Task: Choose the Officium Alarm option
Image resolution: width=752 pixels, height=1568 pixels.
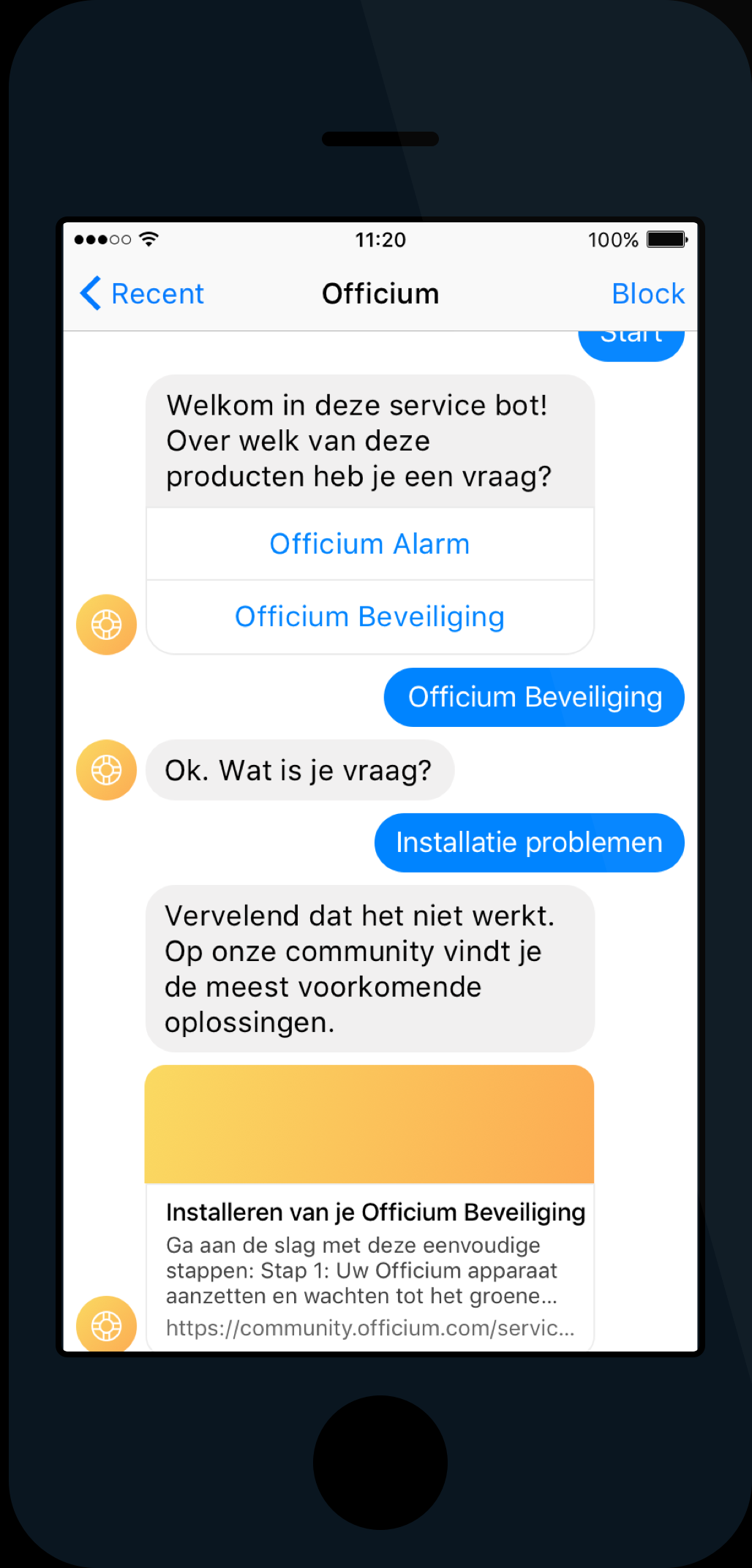Action: (369, 544)
